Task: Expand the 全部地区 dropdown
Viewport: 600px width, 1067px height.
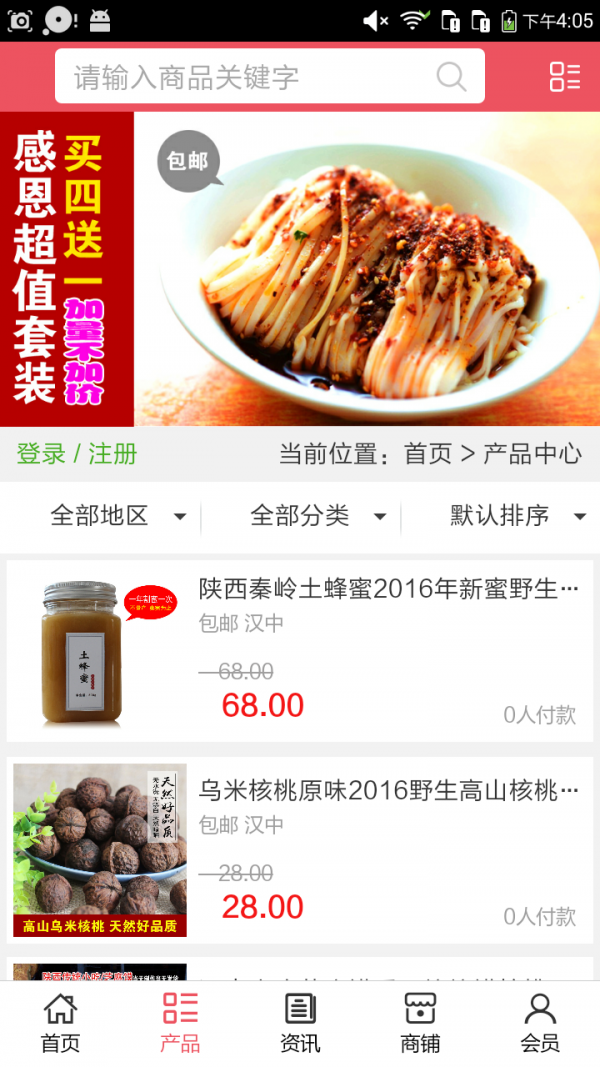Action: (117, 516)
